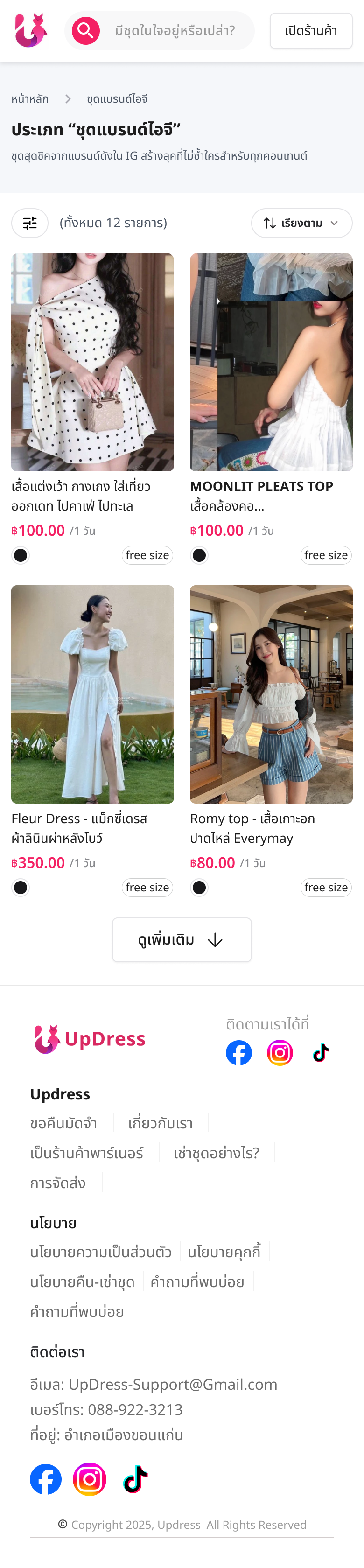Screen dimensions: 364x1568
Task: Open the เป็นร้านค้าพาร์เนอร์ link
Action: 86,1153
